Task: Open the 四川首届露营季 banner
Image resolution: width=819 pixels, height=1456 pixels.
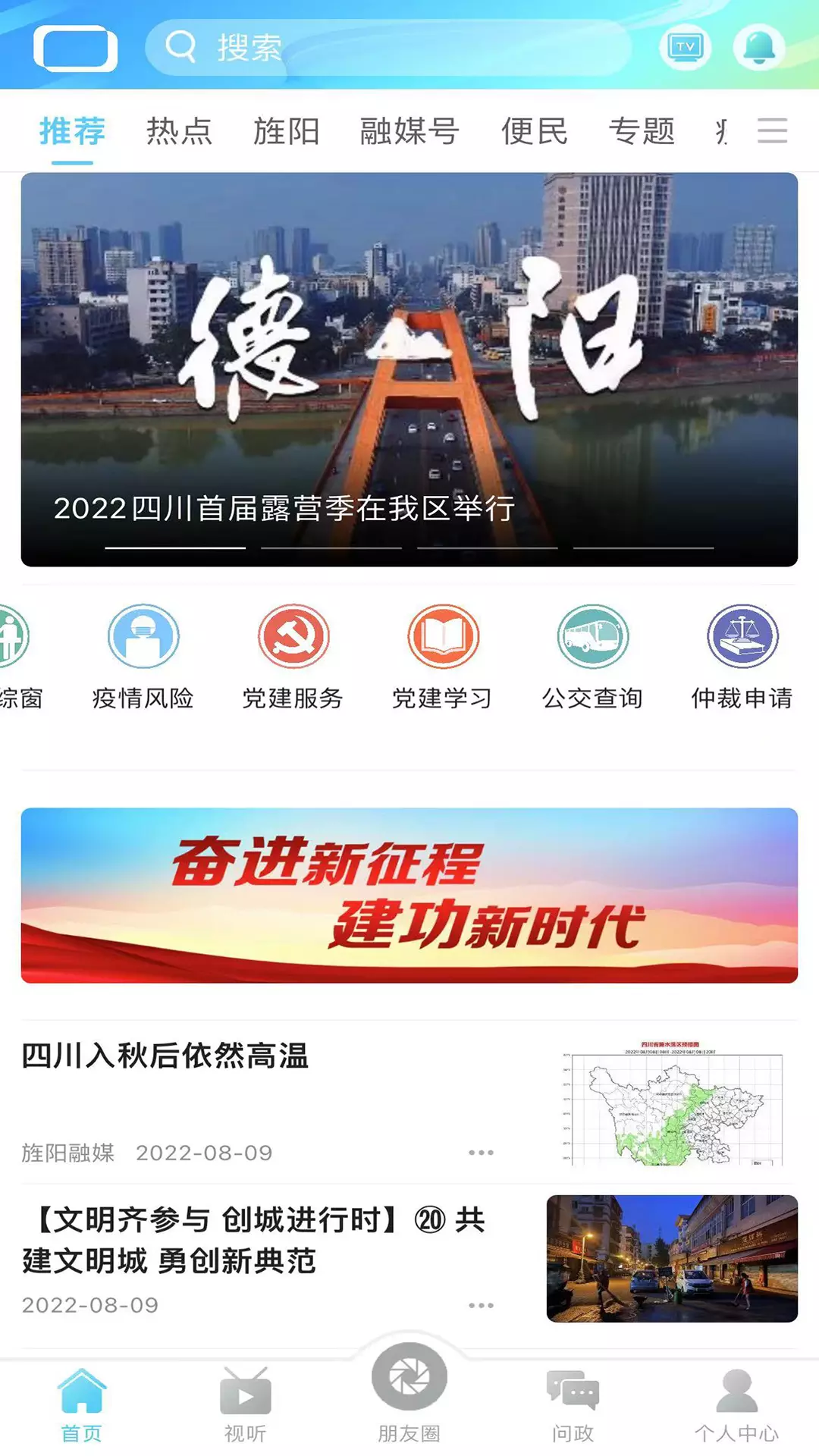Action: (409, 369)
